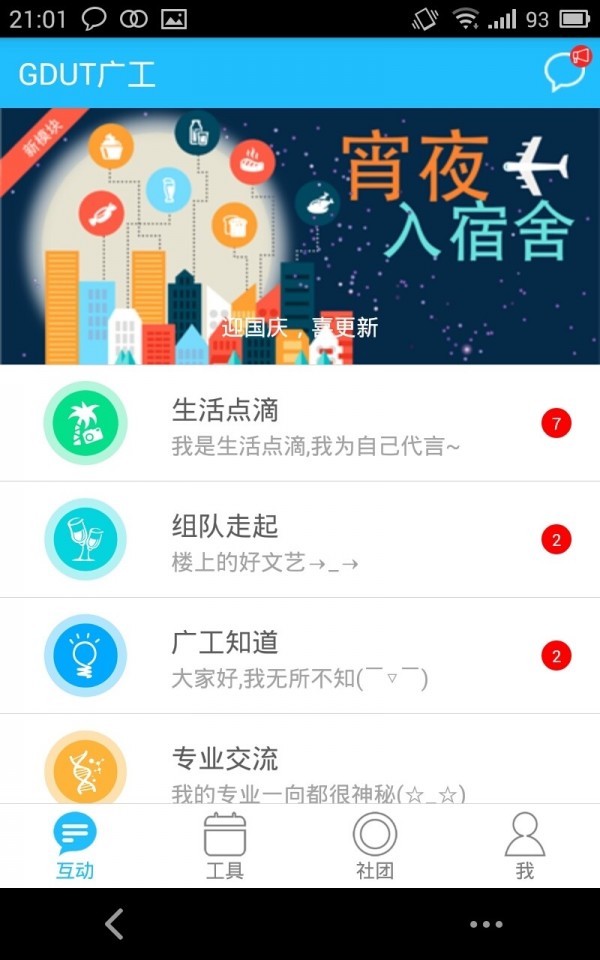The height and width of the screenshot is (960, 600).
Task: Open the 生活点滴 board
Action: tap(300, 424)
